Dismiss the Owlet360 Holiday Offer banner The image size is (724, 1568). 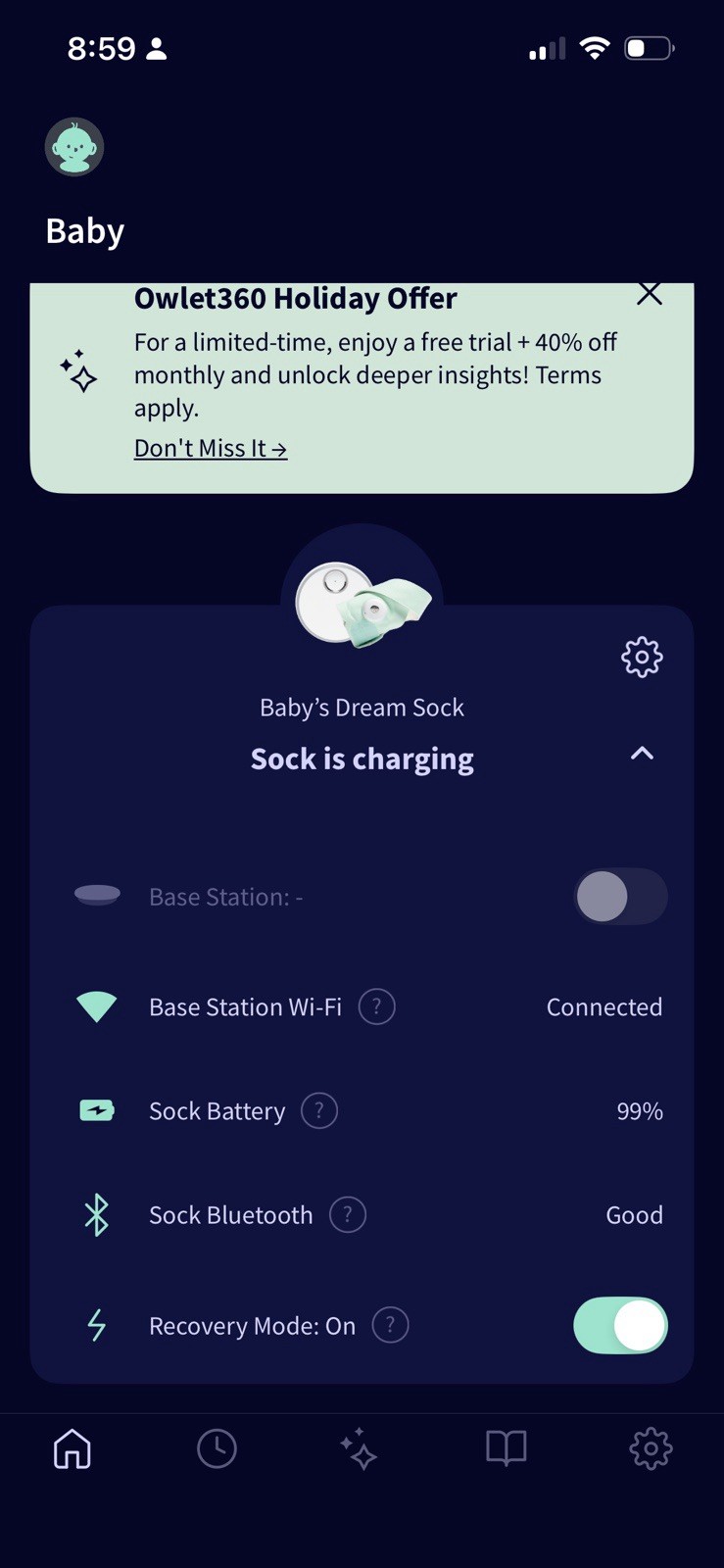pos(650,293)
